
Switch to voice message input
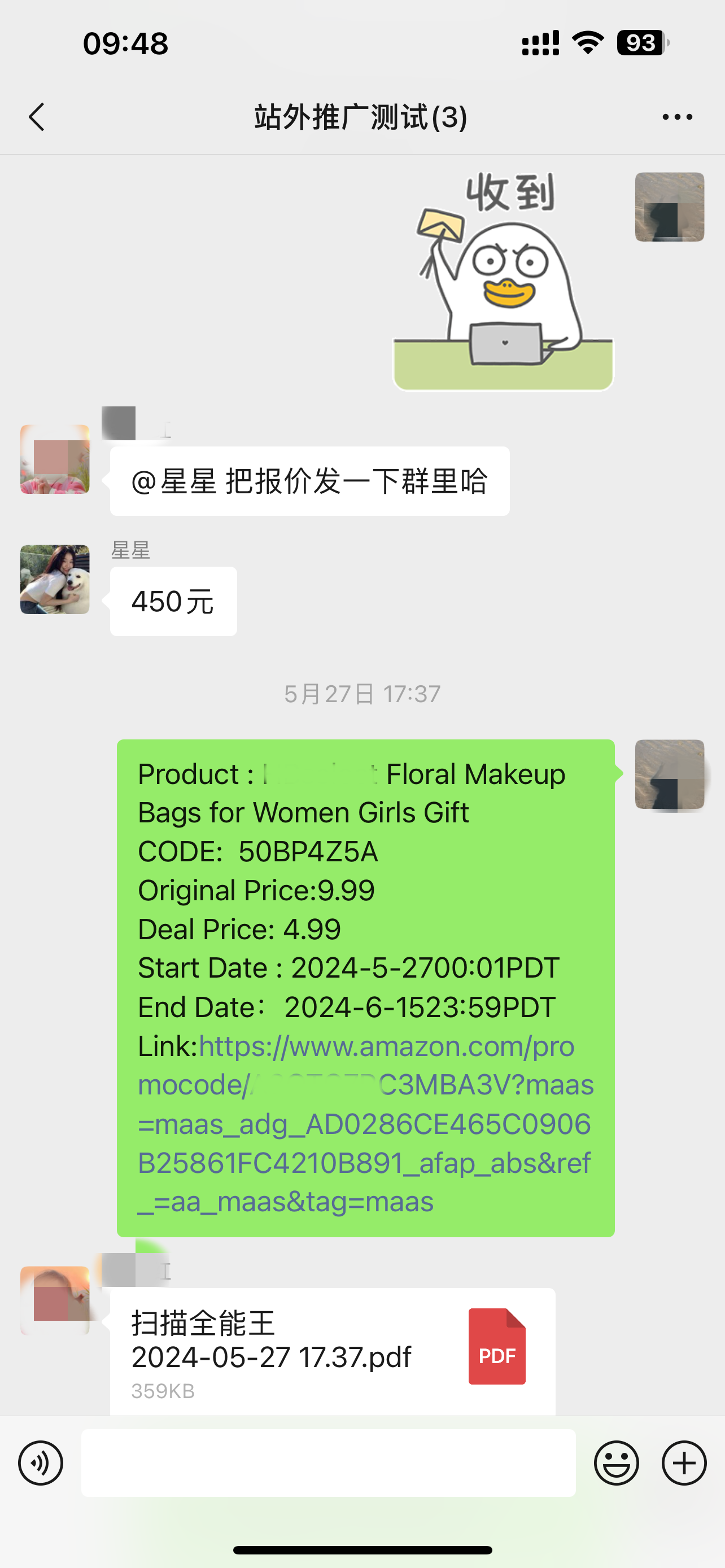point(40,1462)
